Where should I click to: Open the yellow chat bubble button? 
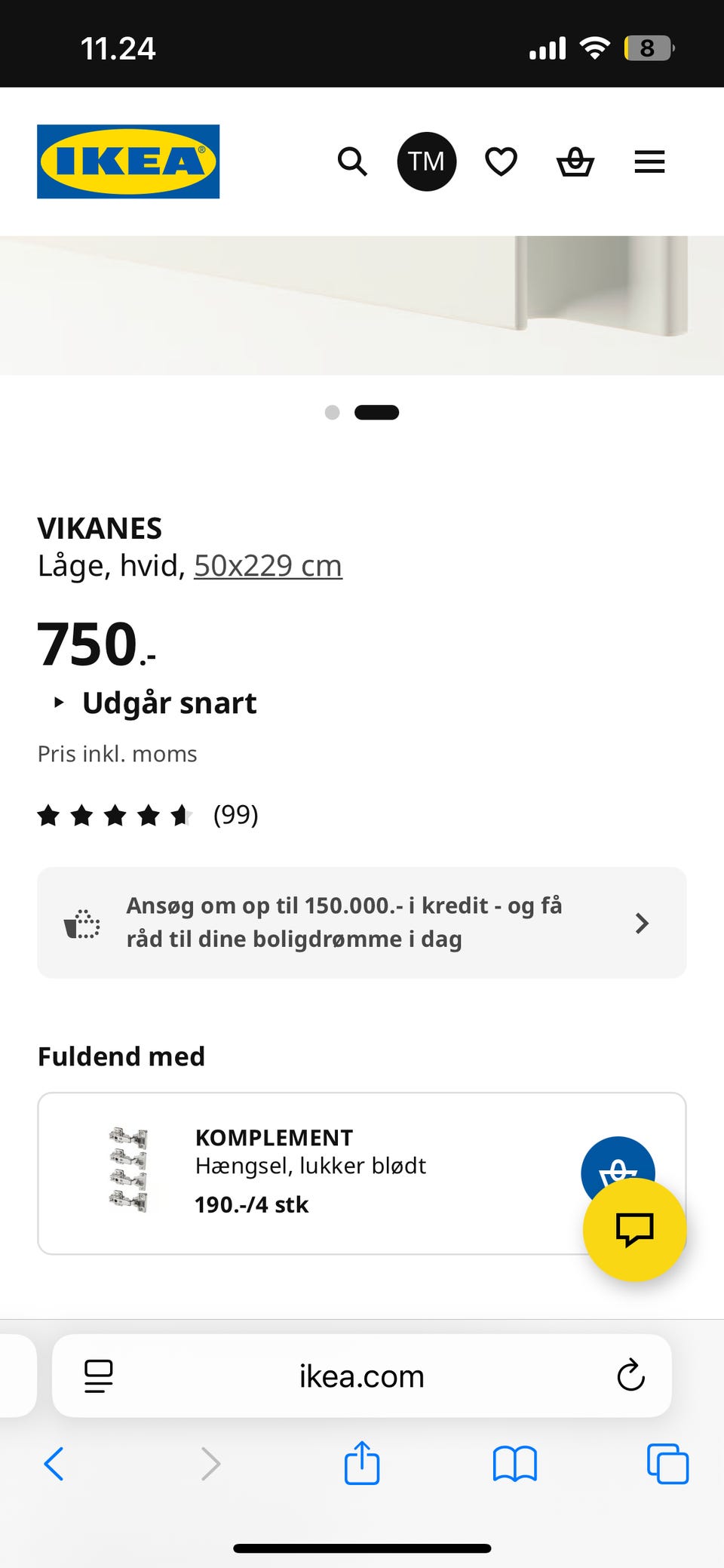coord(634,1230)
